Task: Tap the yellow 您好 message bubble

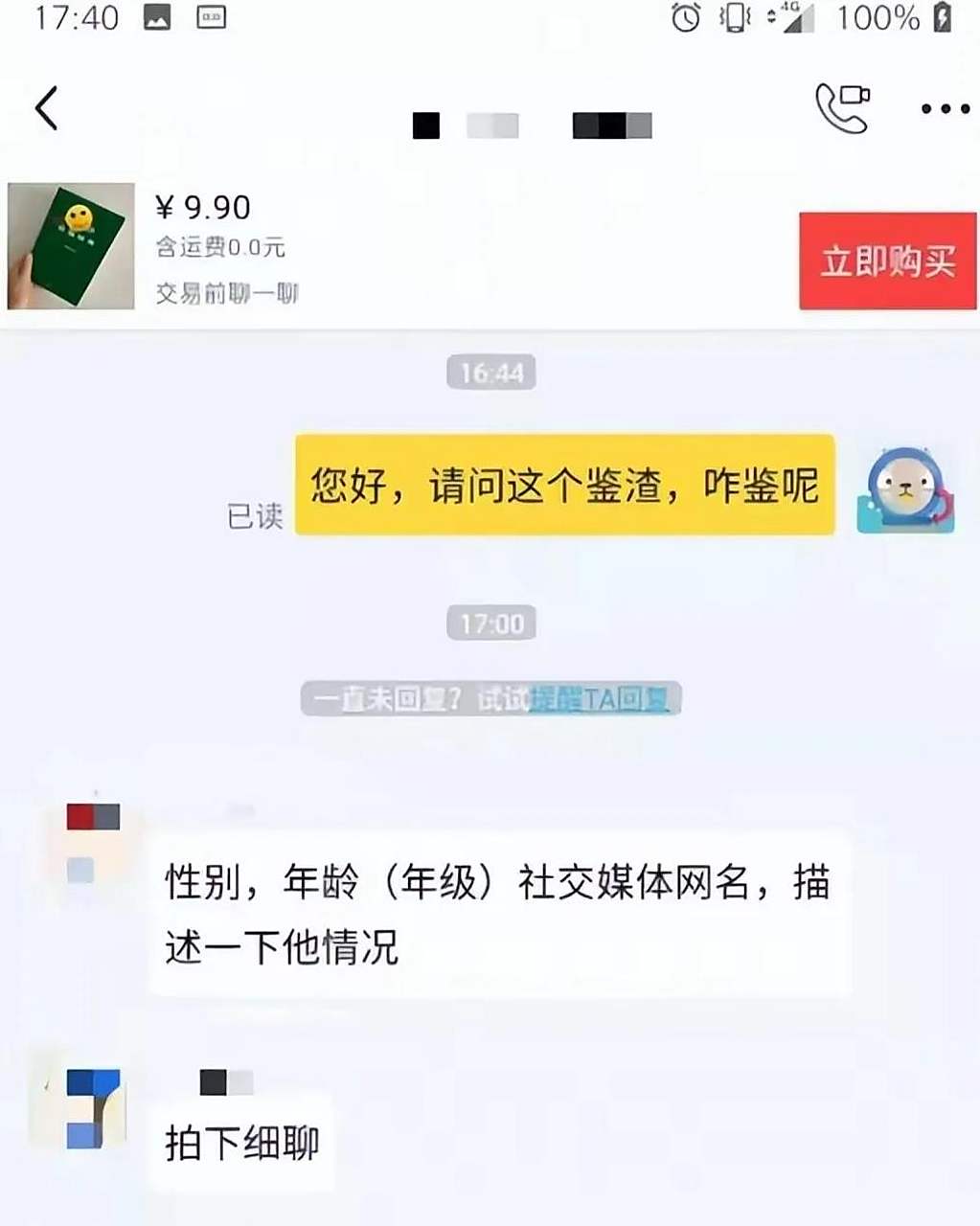Action: (x=565, y=488)
